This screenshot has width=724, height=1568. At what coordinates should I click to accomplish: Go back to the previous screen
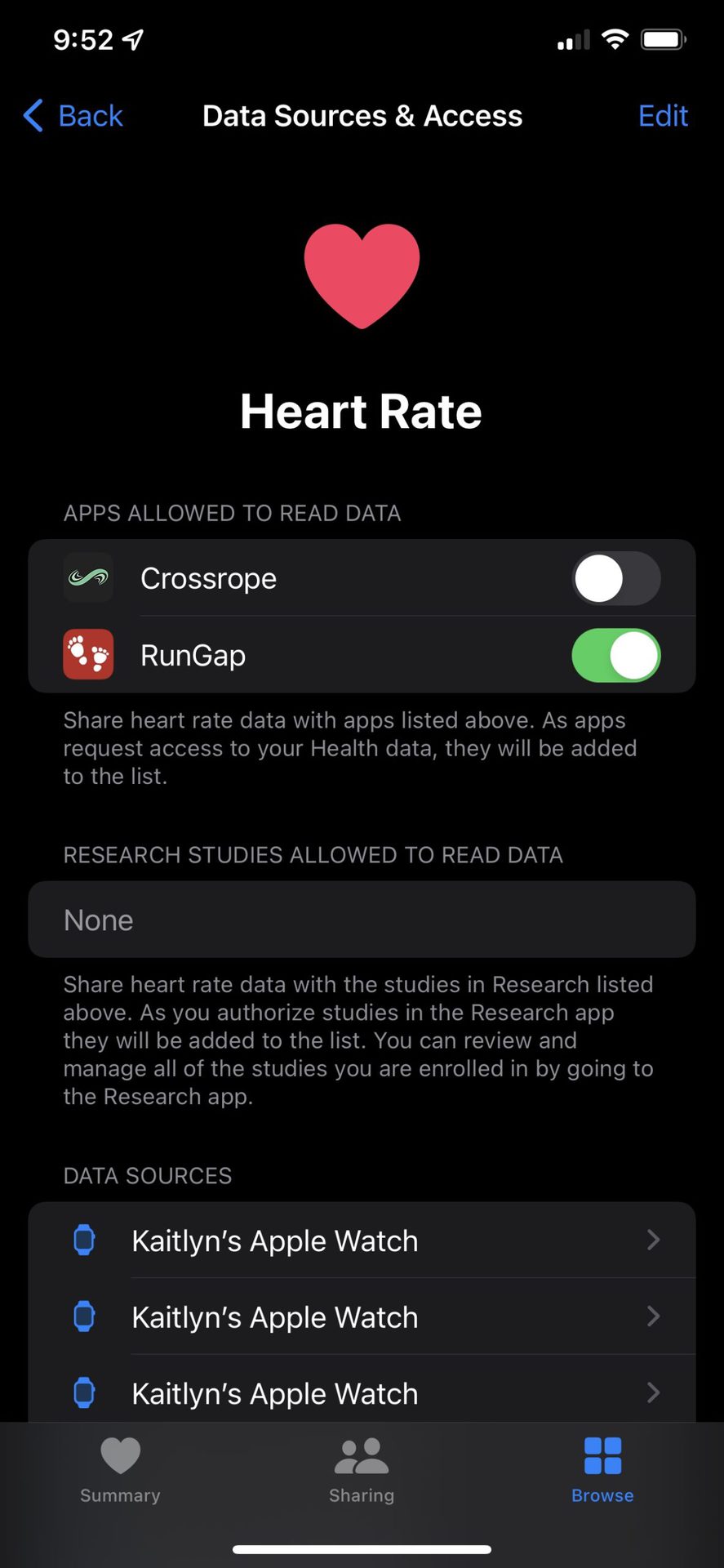point(73,116)
